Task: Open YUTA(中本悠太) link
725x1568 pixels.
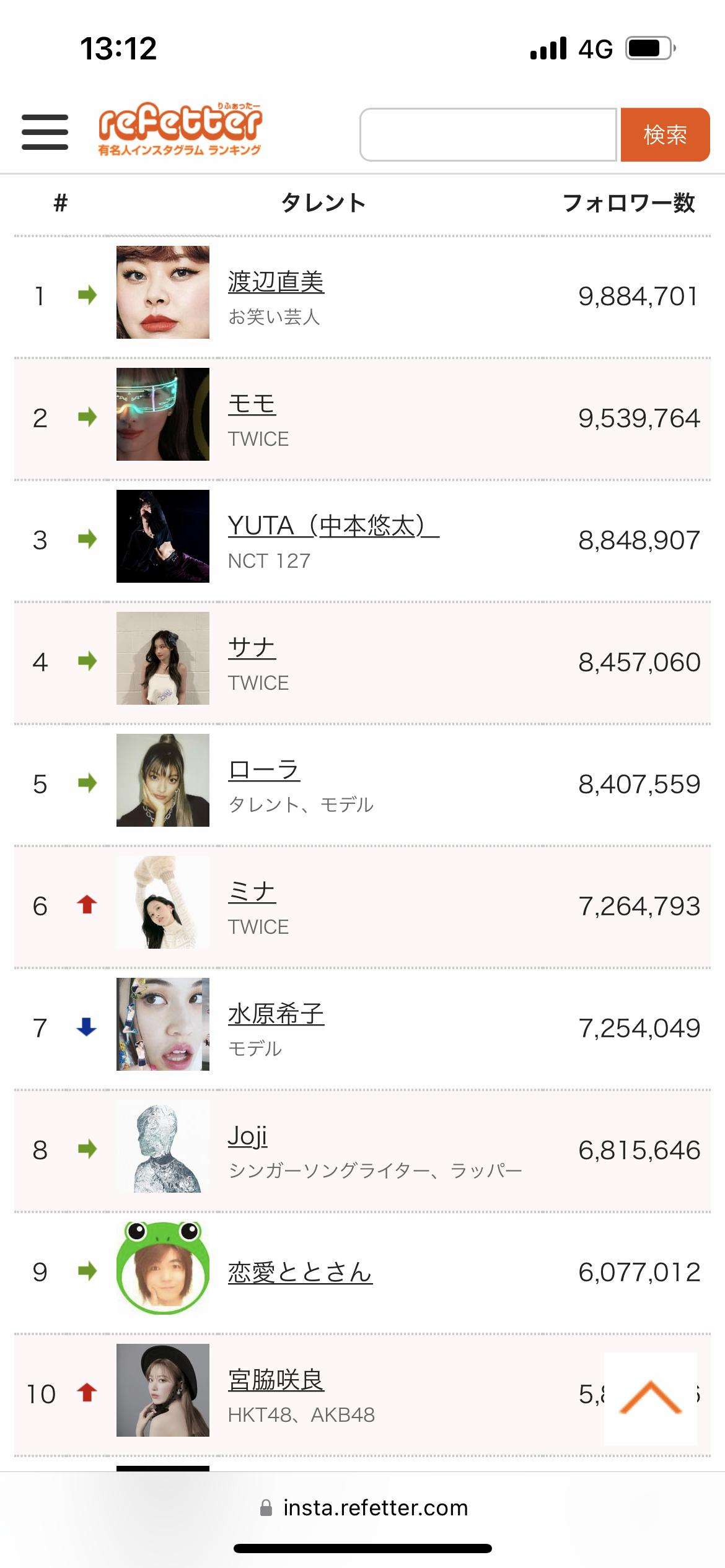Action: click(x=333, y=526)
